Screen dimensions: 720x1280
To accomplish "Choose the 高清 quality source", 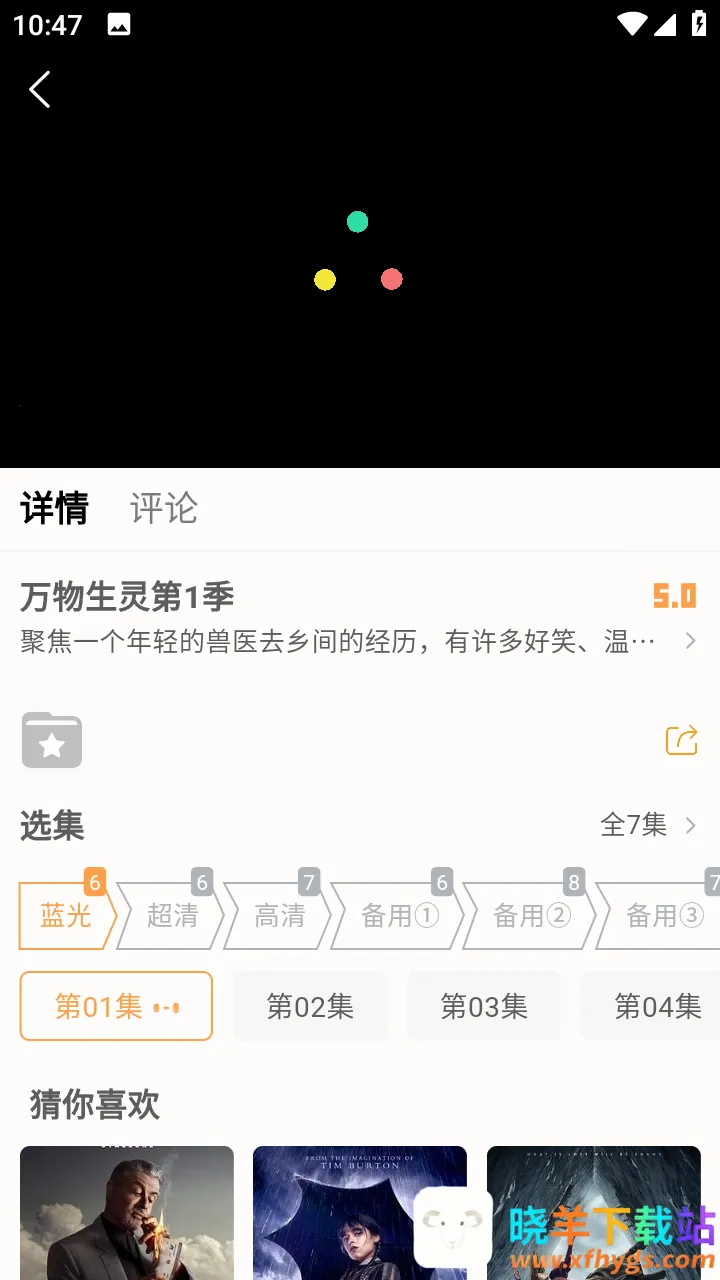I will click(x=279, y=915).
